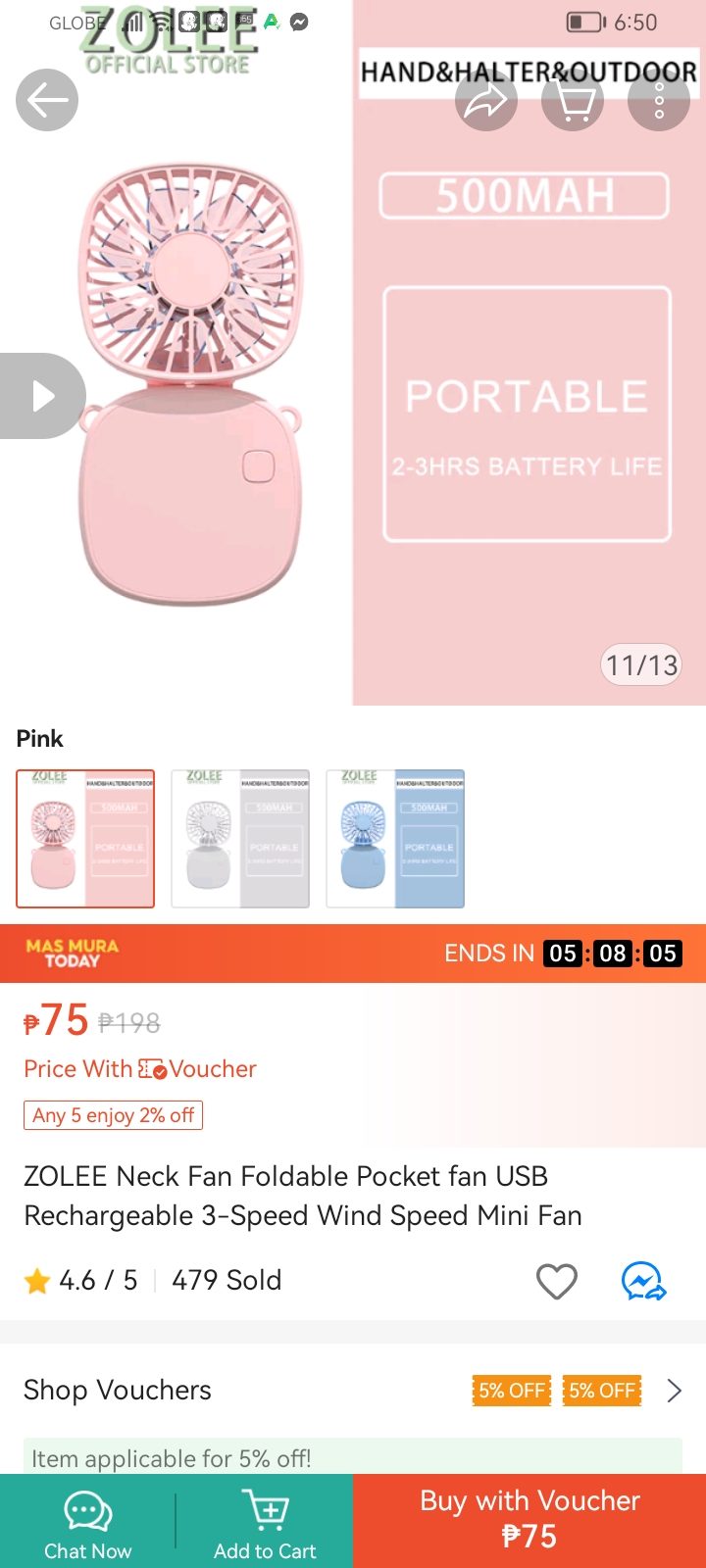Select the pink fan variant

(x=85, y=839)
